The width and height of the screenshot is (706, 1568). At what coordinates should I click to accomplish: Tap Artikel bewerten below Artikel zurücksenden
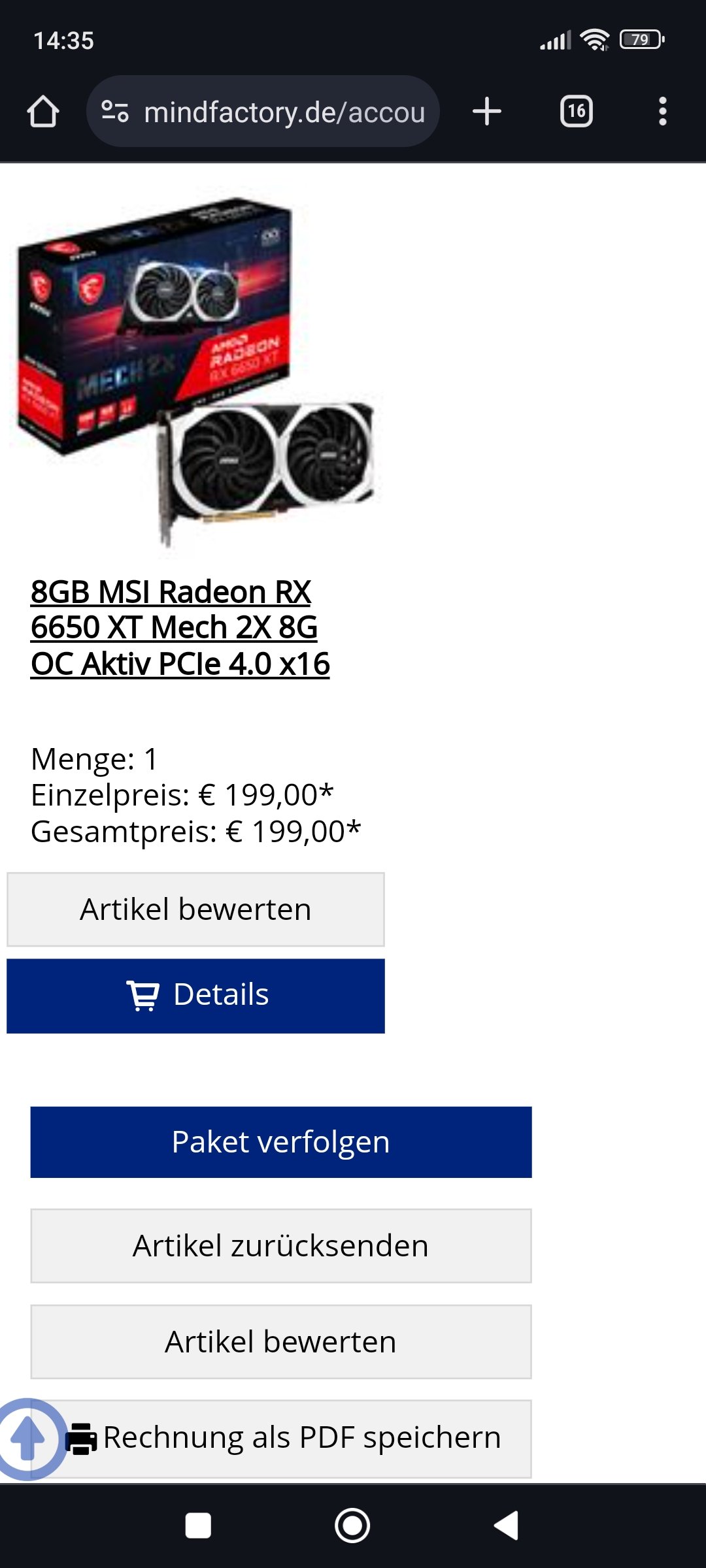[x=281, y=1342]
